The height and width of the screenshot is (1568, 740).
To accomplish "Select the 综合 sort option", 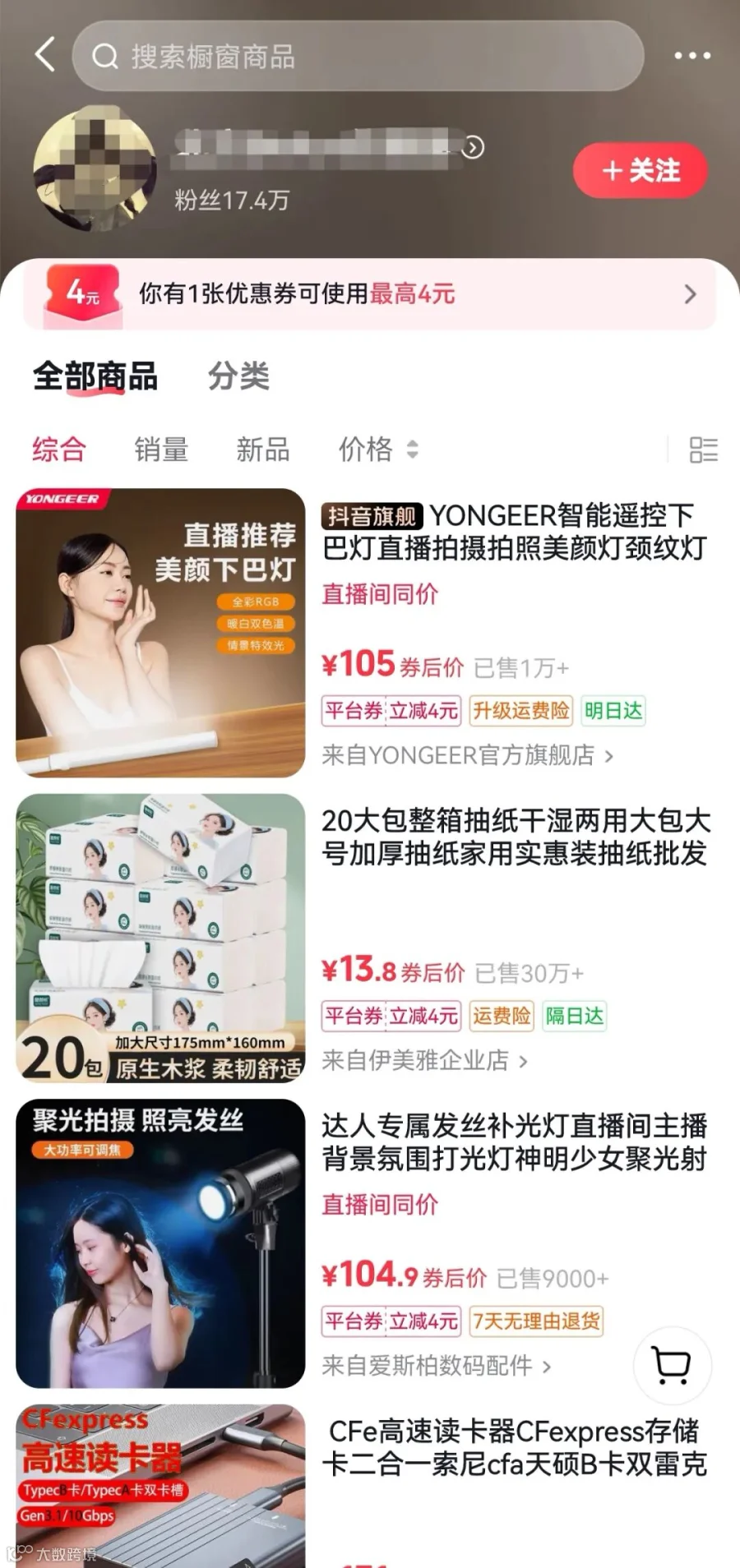I will pyautogui.click(x=59, y=450).
